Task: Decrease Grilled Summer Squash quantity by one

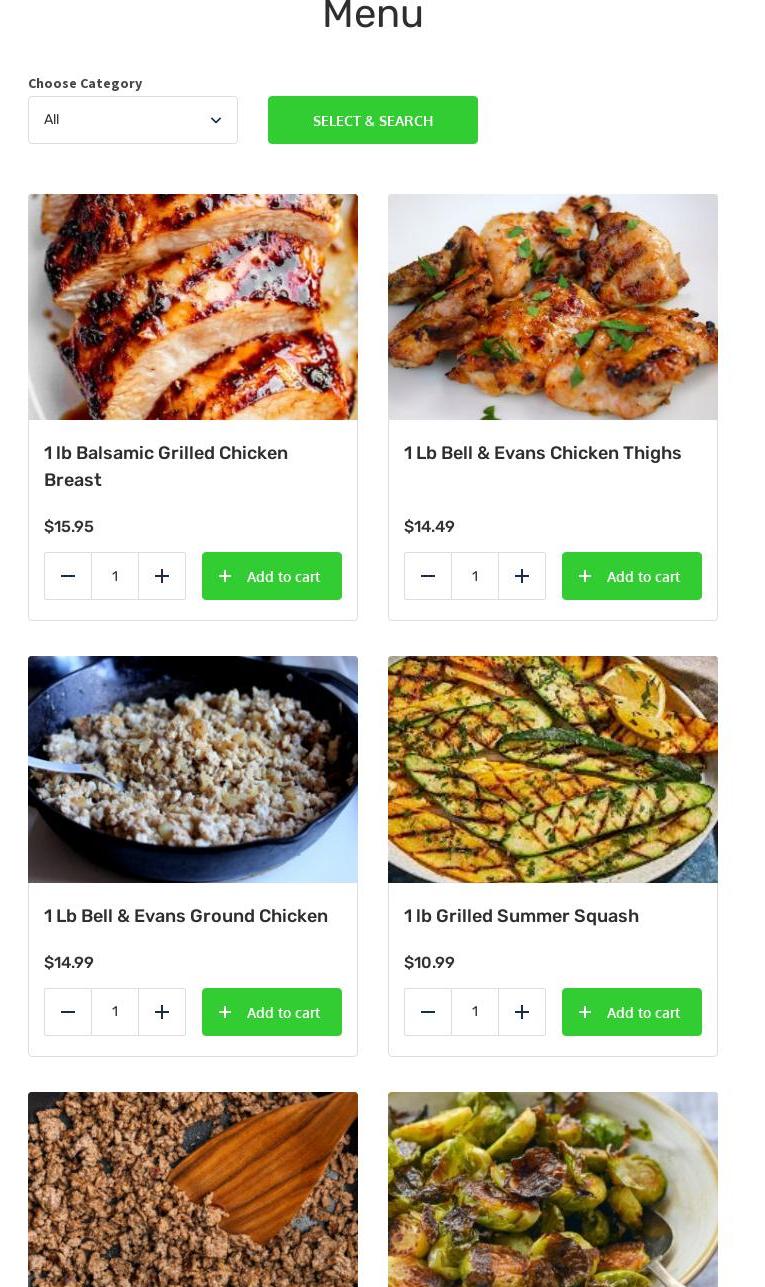Action: [x=428, y=1012]
